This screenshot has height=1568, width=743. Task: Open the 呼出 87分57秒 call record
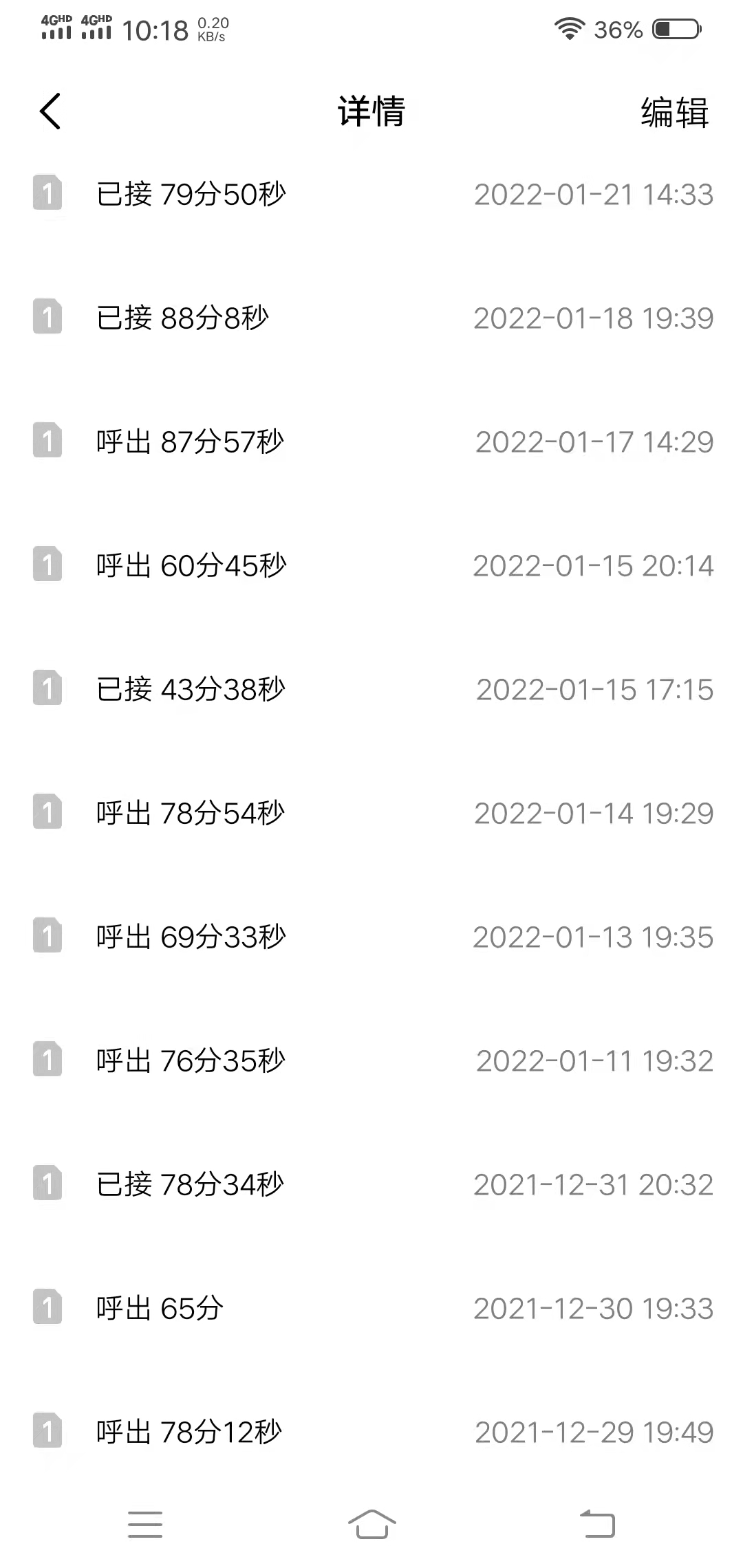371,442
